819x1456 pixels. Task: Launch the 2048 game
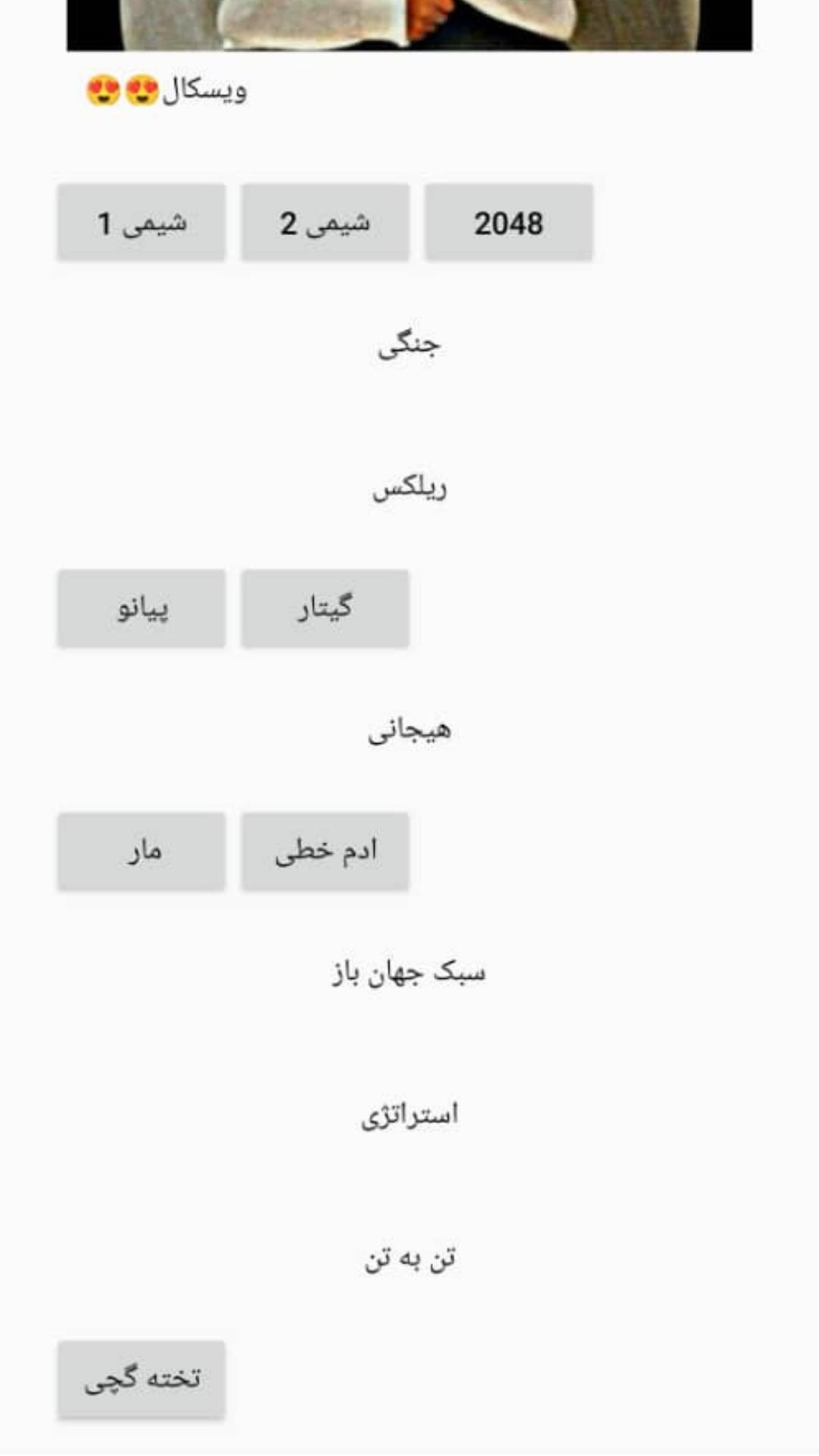click(x=508, y=223)
